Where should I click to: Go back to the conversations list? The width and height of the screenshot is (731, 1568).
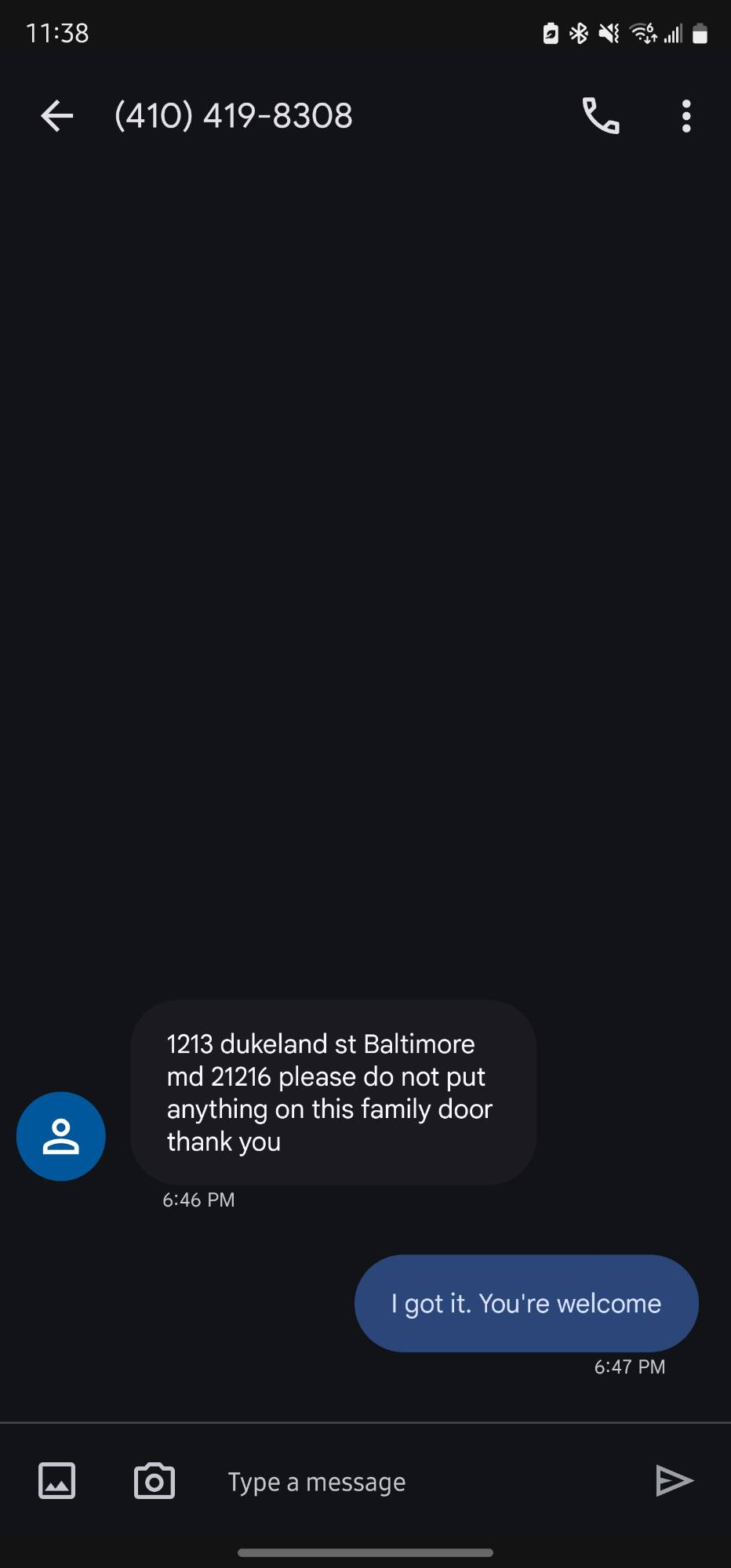56,116
